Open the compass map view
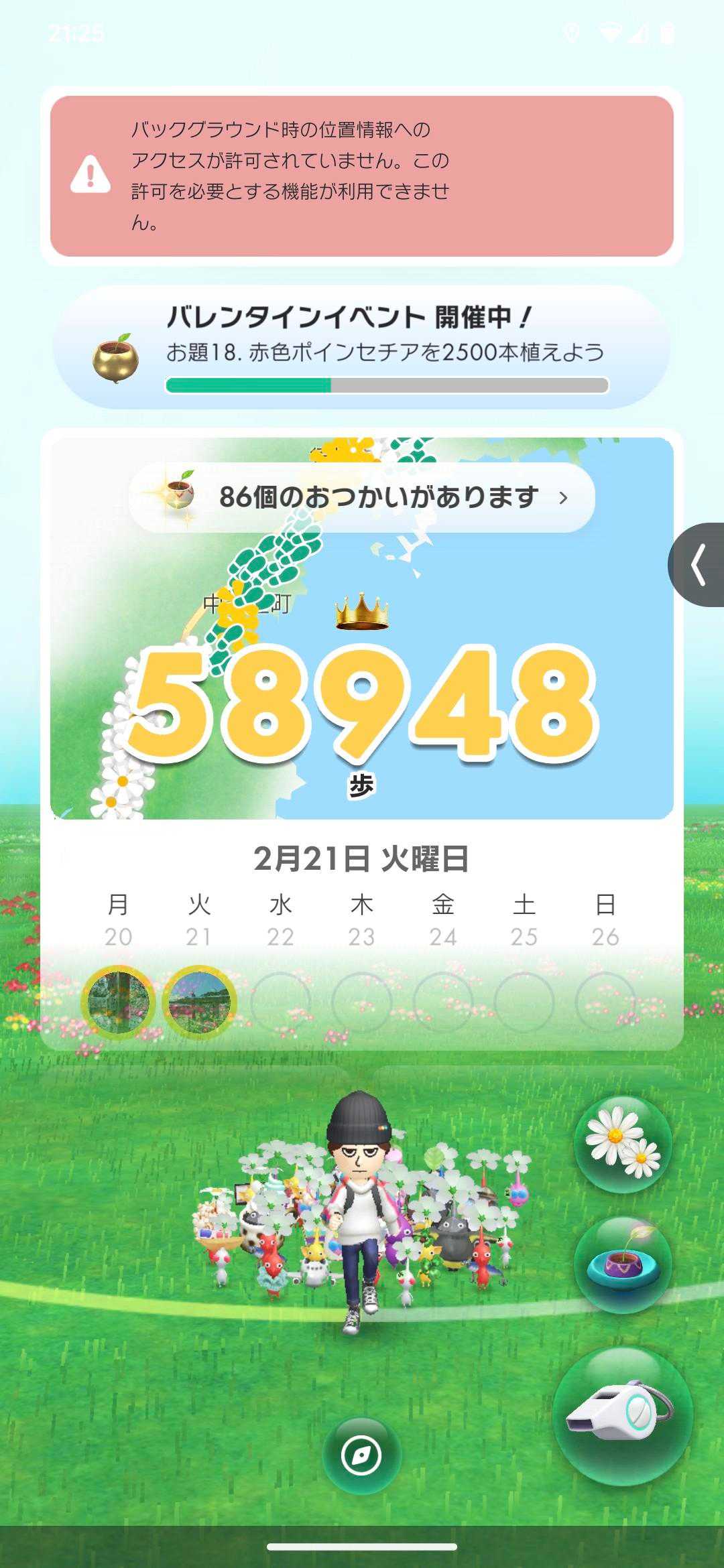724x1568 pixels. point(361,1455)
